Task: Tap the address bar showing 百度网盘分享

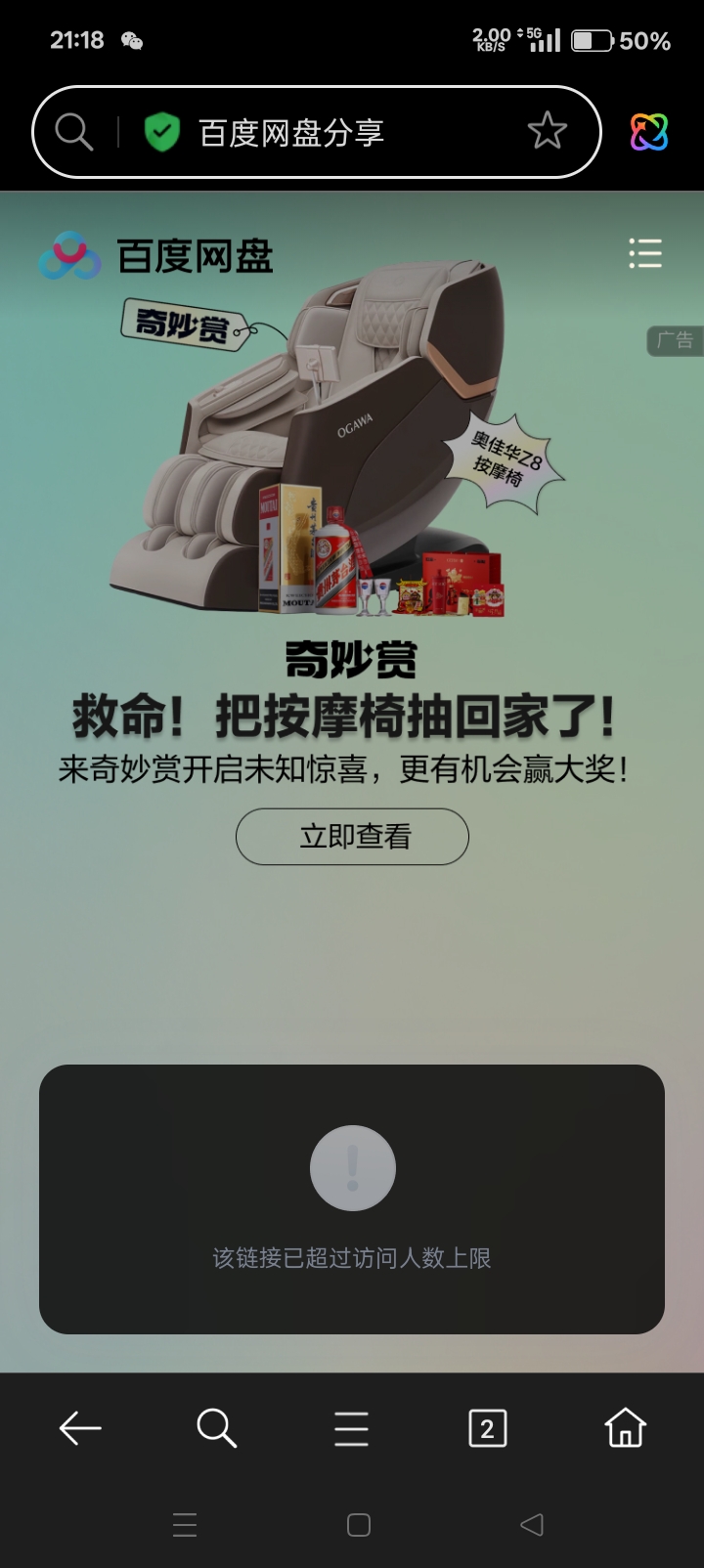Action: click(x=291, y=132)
